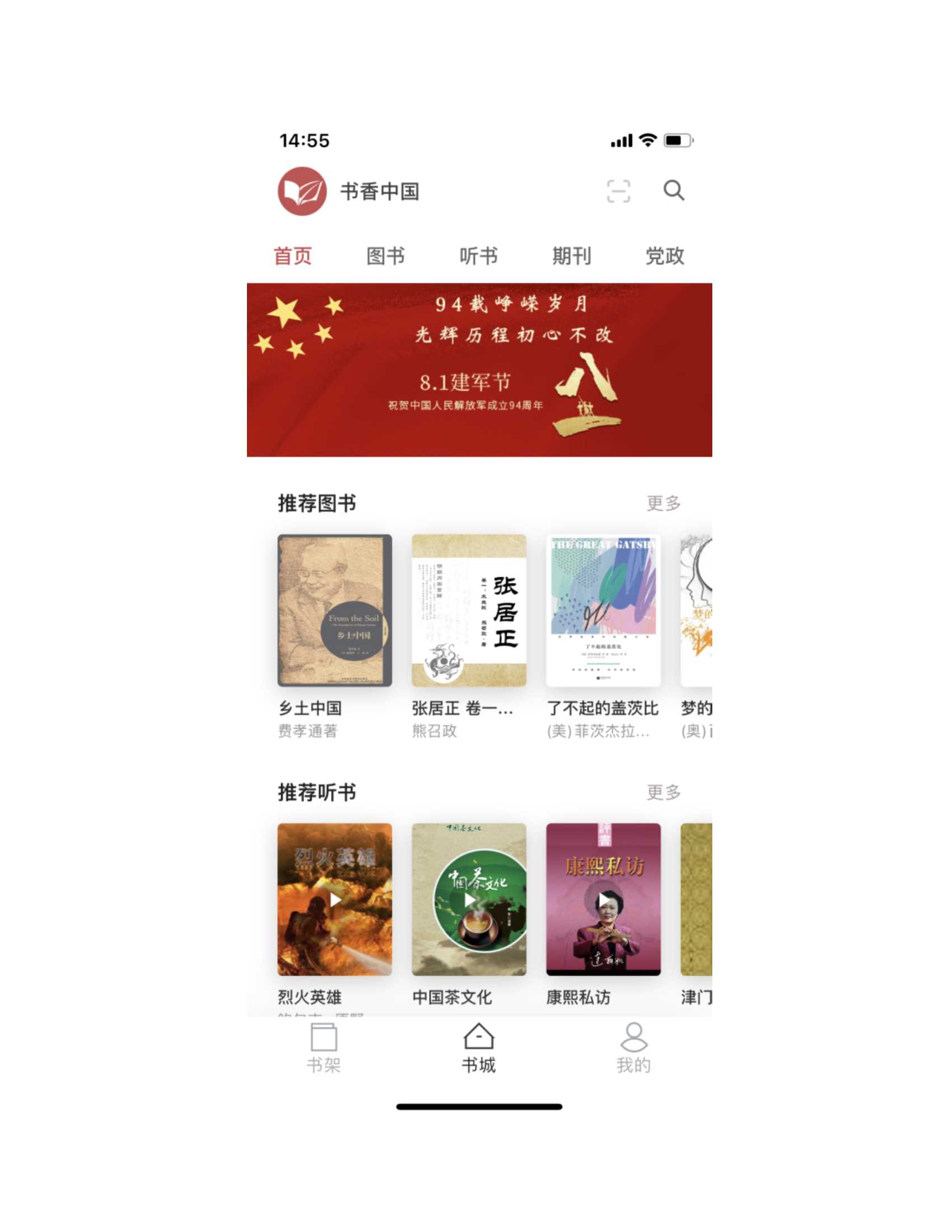Image resolution: width=952 pixels, height=1232 pixels.
Task: Open the book 乡土中国
Action: coord(334,610)
